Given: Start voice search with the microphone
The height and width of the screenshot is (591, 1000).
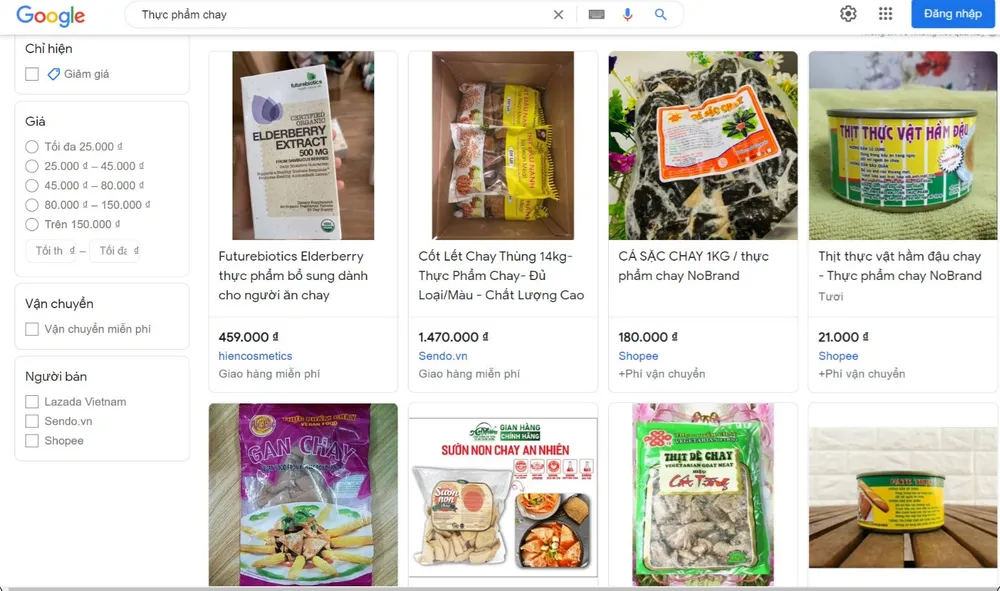Looking at the screenshot, I should 628,15.
